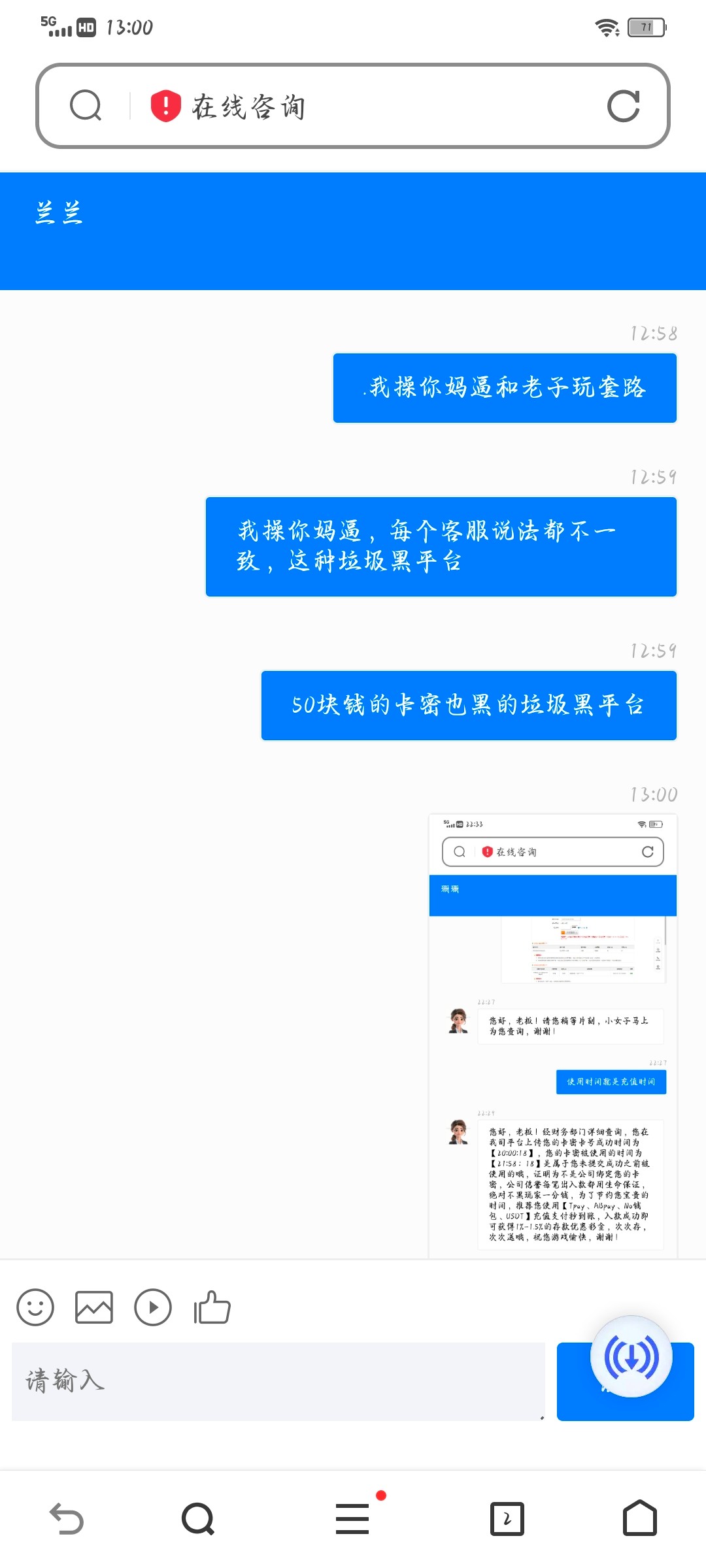This screenshot has height=1568, width=706.
Task: Tap the floating download sniffer button
Action: coord(631,1357)
